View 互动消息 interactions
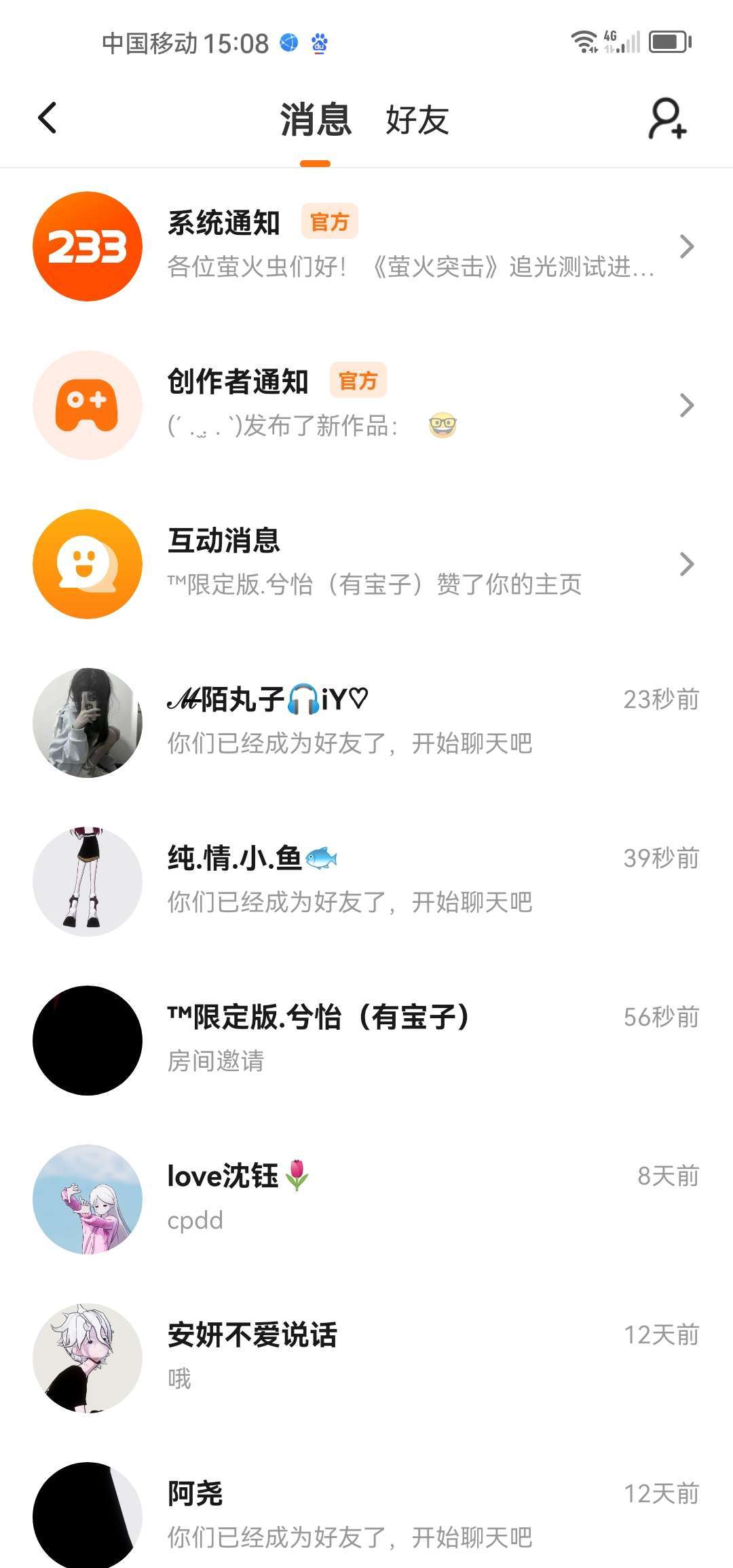The image size is (733, 1568). click(x=366, y=563)
